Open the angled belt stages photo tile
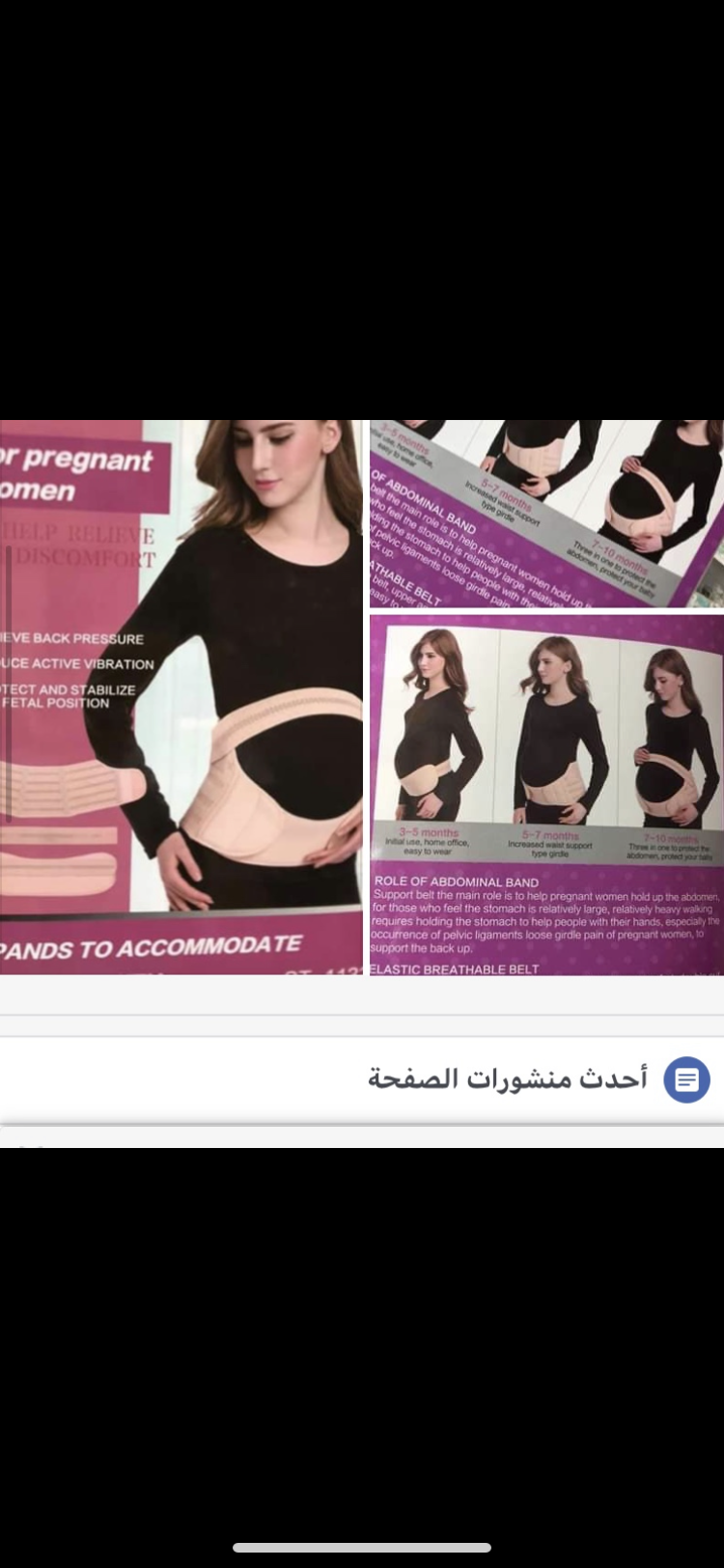This screenshot has height=1568, width=724. point(546,513)
